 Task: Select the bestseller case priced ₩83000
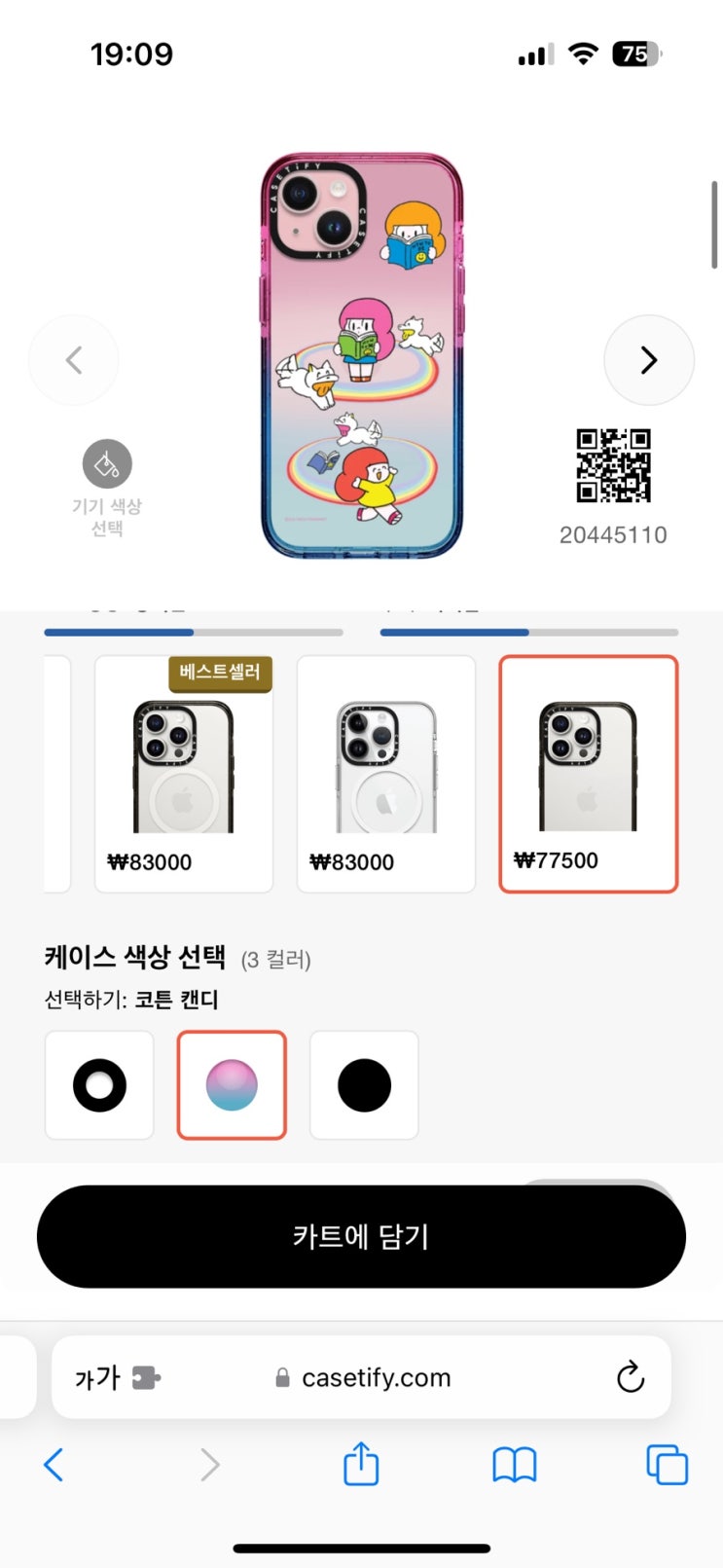183,774
